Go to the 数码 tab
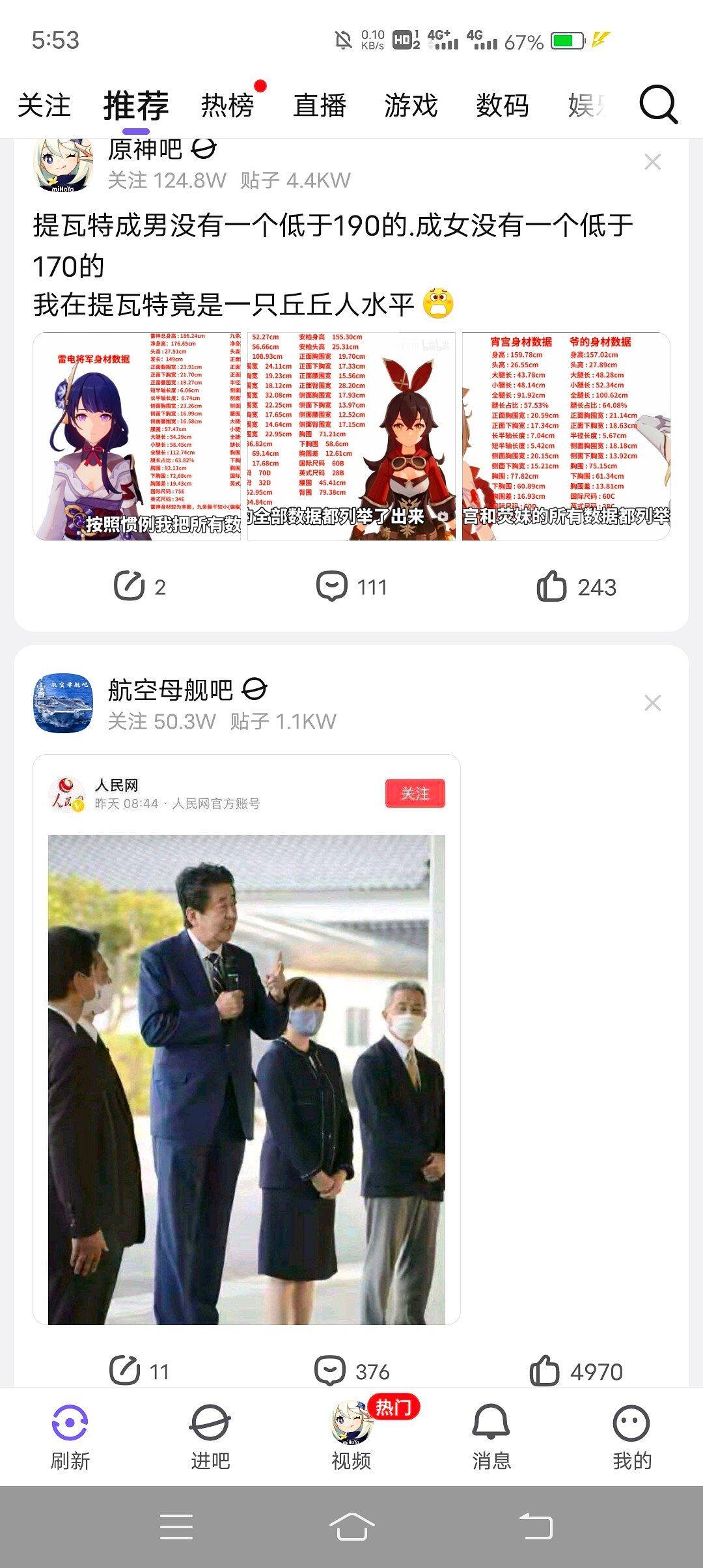Screen dimensions: 703x1568 click(502, 105)
